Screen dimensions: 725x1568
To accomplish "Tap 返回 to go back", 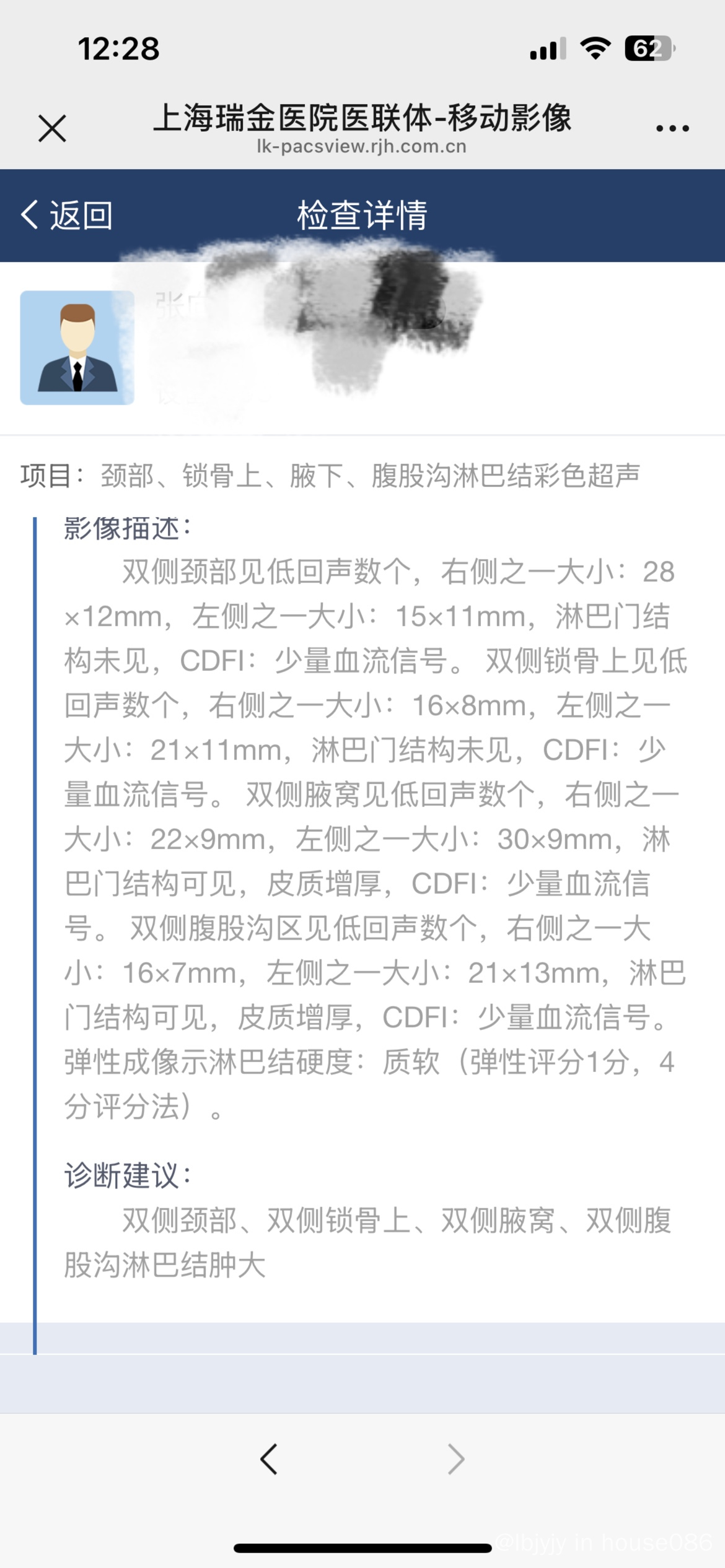I will (x=66, y=216).
